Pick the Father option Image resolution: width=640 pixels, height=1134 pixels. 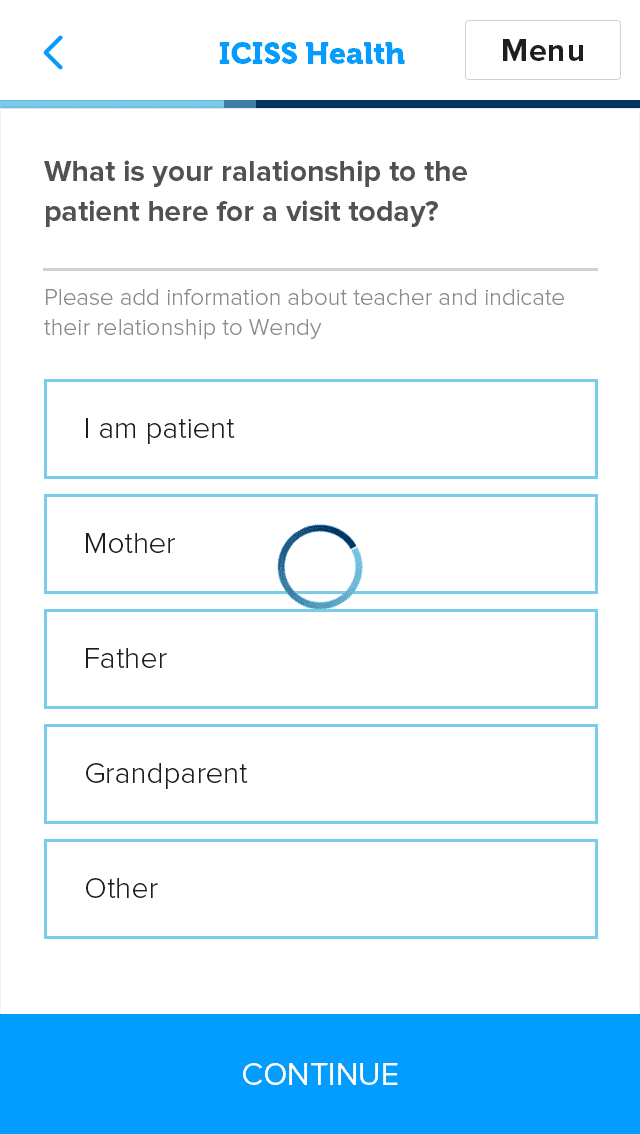(320, 659)
